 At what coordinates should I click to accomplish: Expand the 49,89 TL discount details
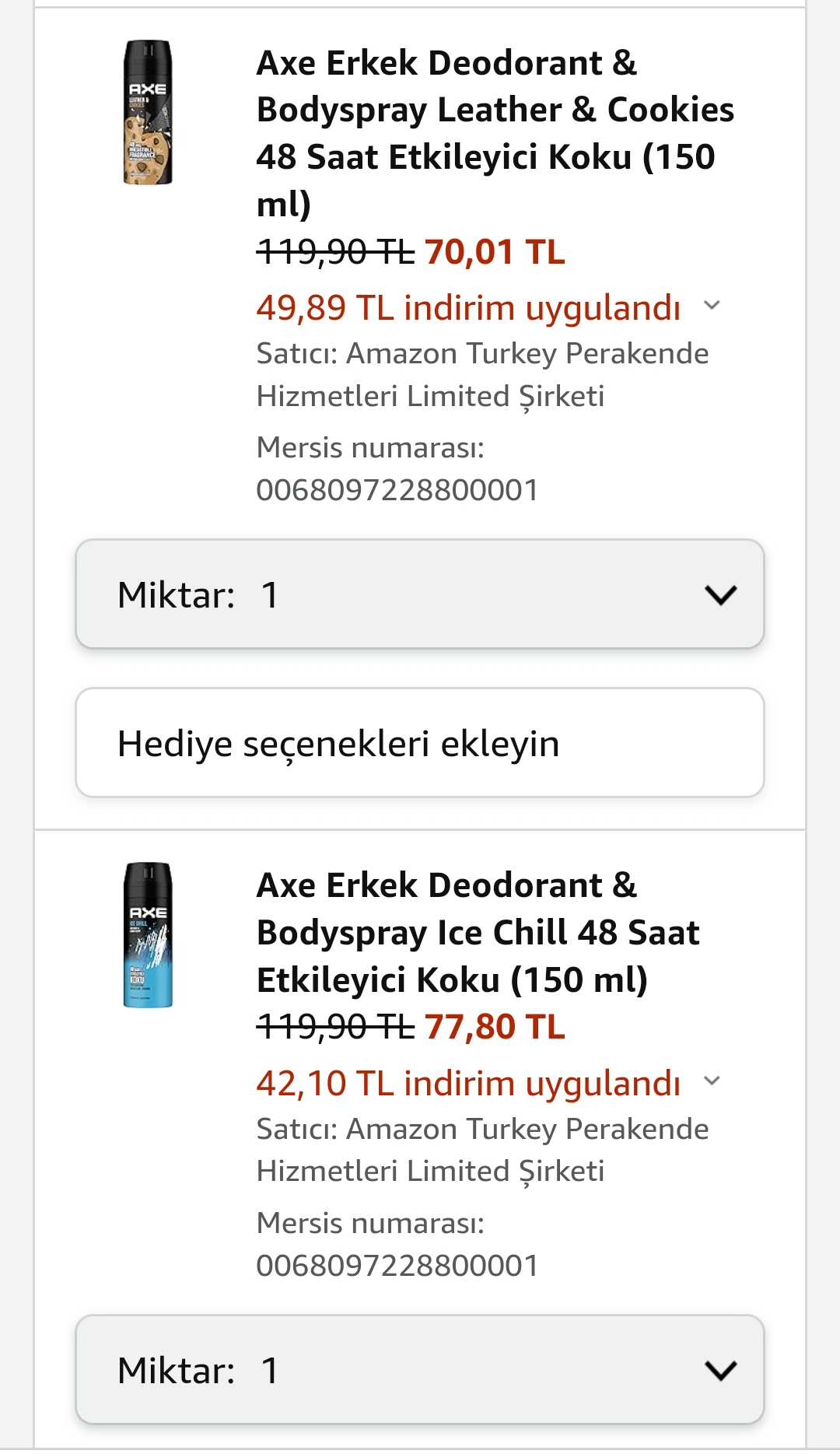coord(712,306)
